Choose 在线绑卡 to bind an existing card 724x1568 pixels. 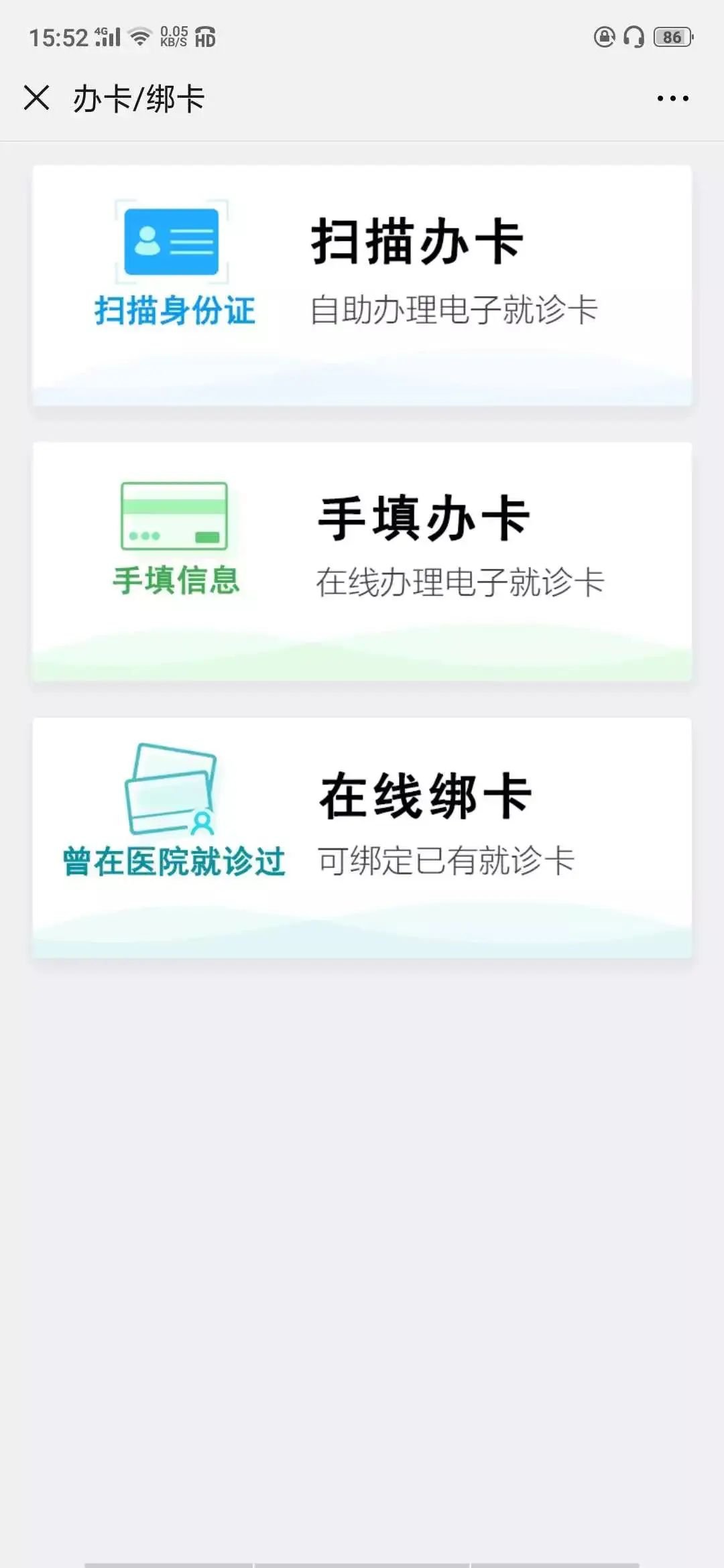pos(362,838)
